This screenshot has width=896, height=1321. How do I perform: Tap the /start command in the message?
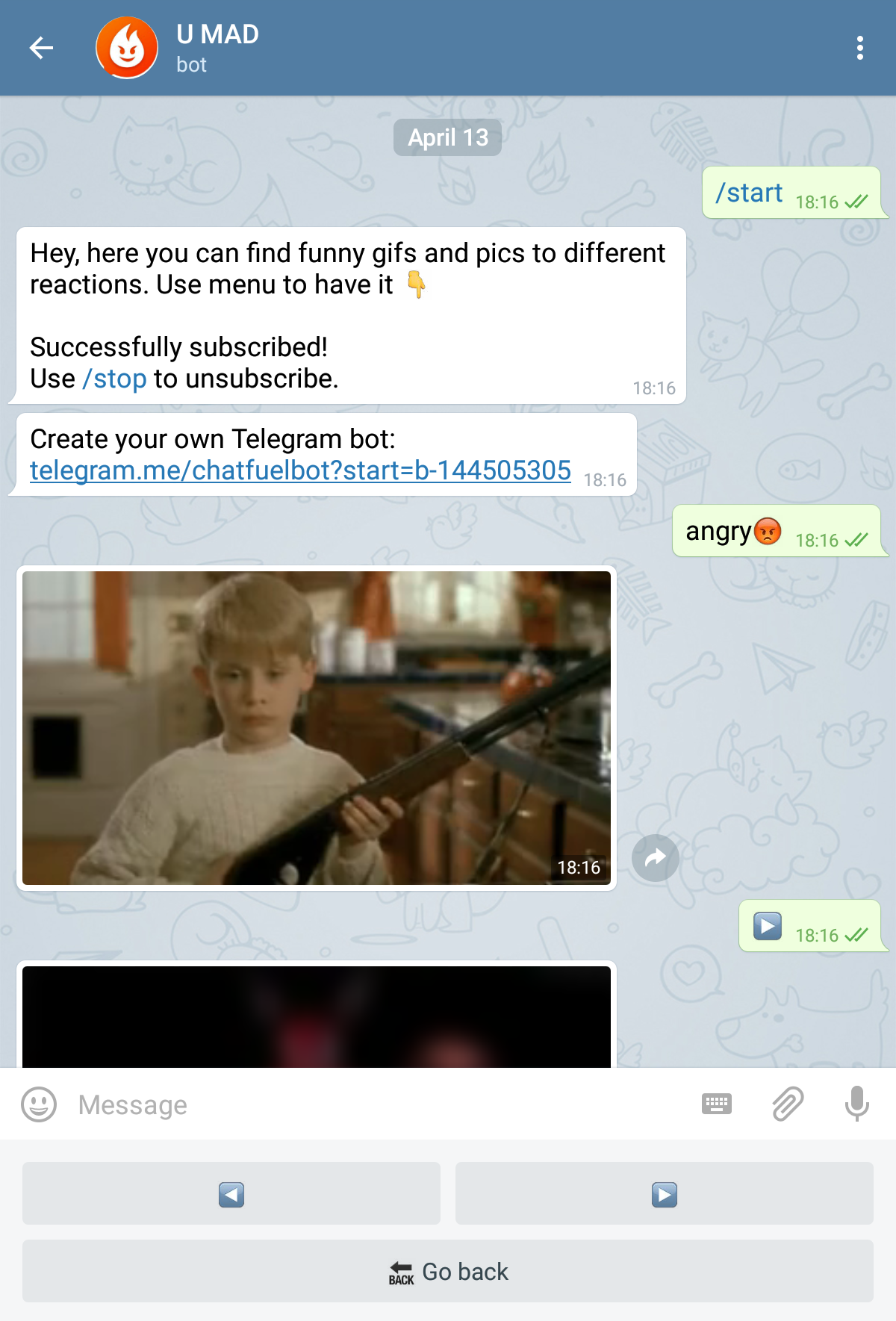tap(749, 193)
